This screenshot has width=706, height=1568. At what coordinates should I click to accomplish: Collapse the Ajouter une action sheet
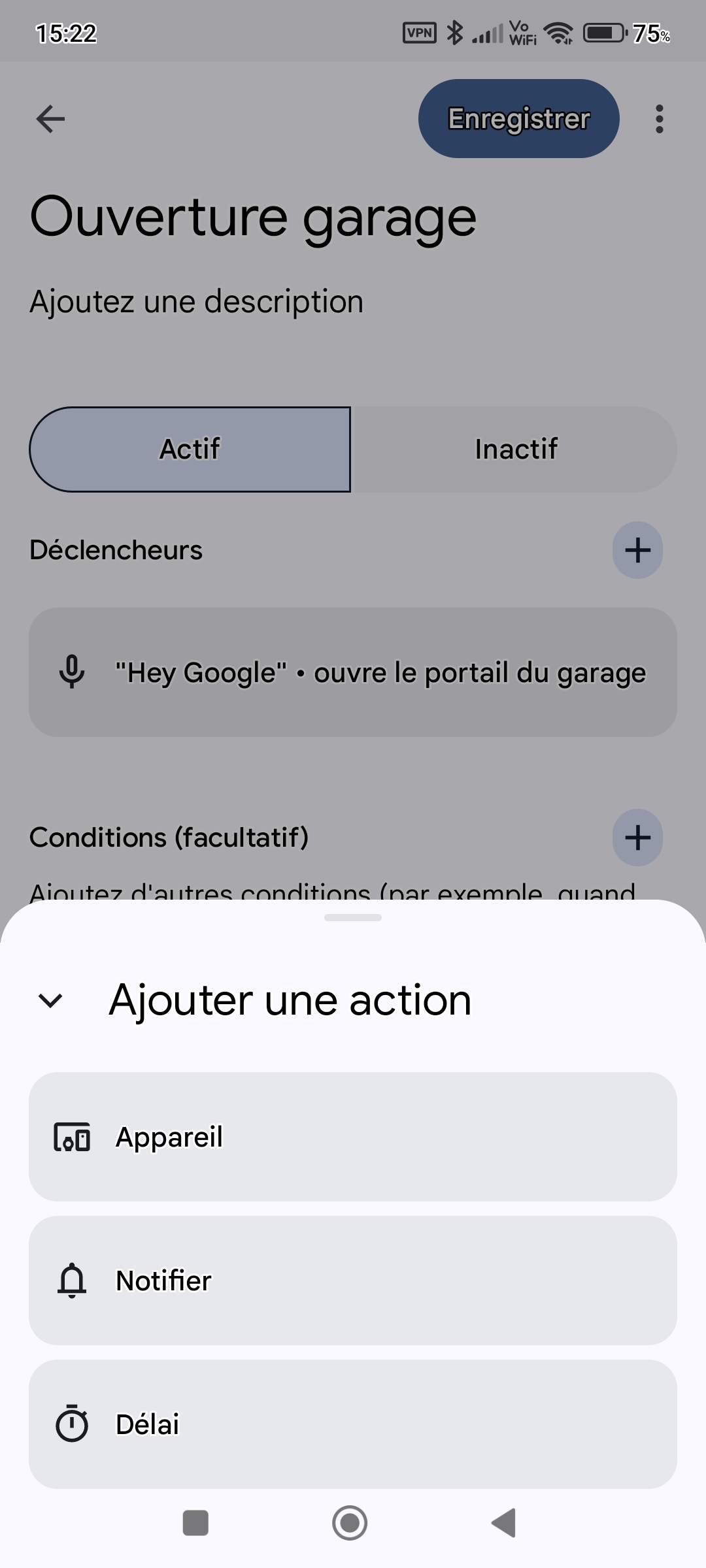50,1000
